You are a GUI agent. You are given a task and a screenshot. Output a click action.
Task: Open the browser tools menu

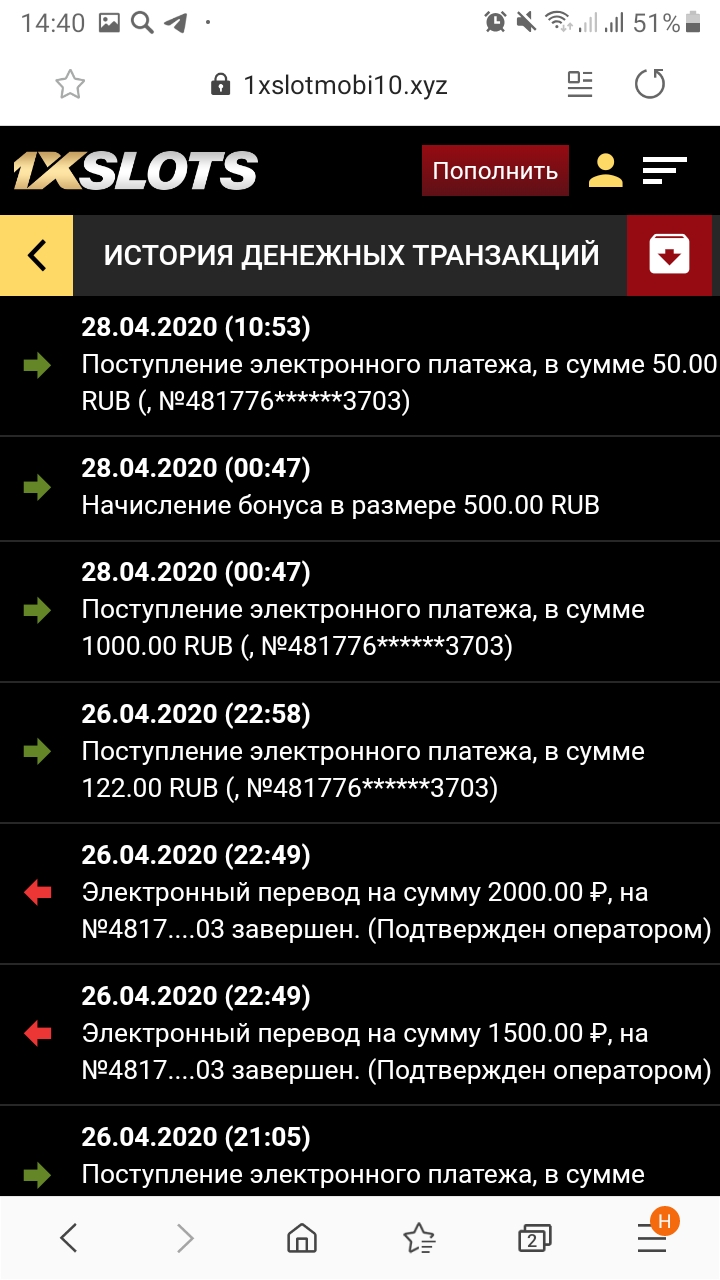(652, 1239)
